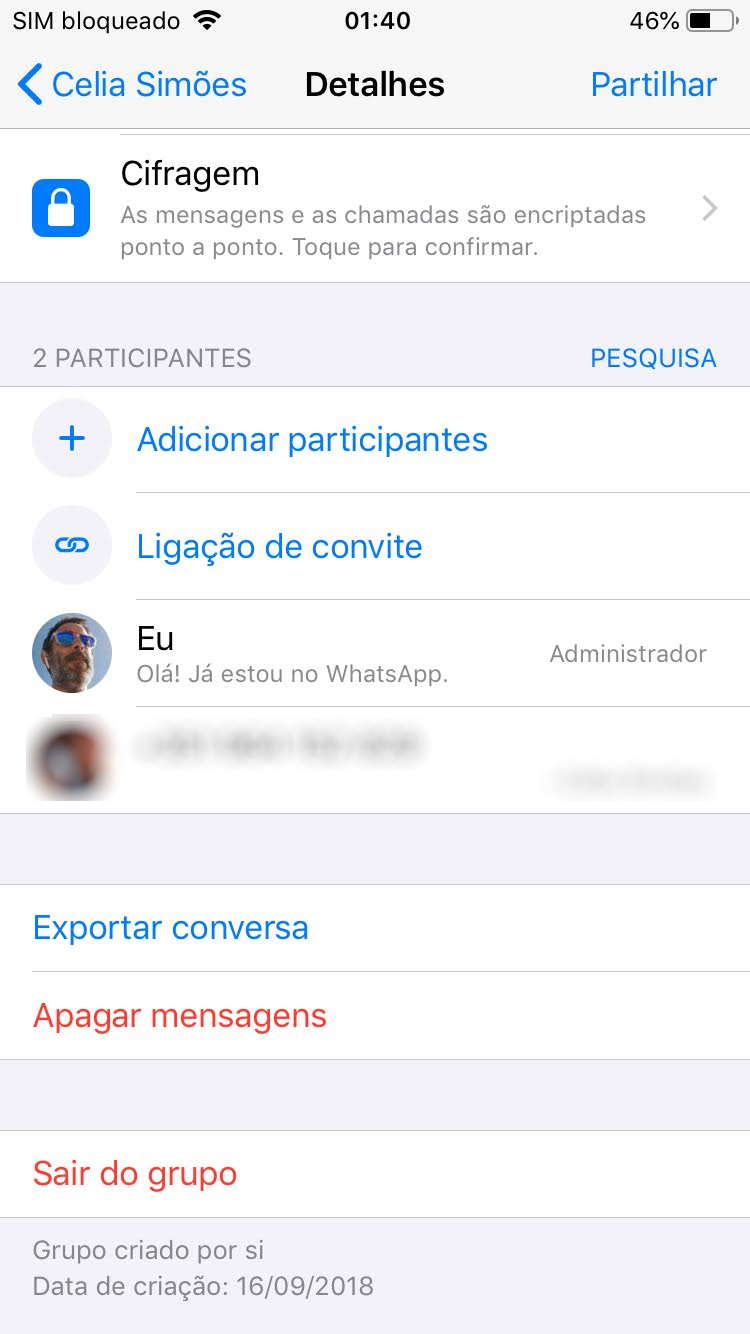
Task: Tap Apagar mensagens
Action: click(375, 1016)
